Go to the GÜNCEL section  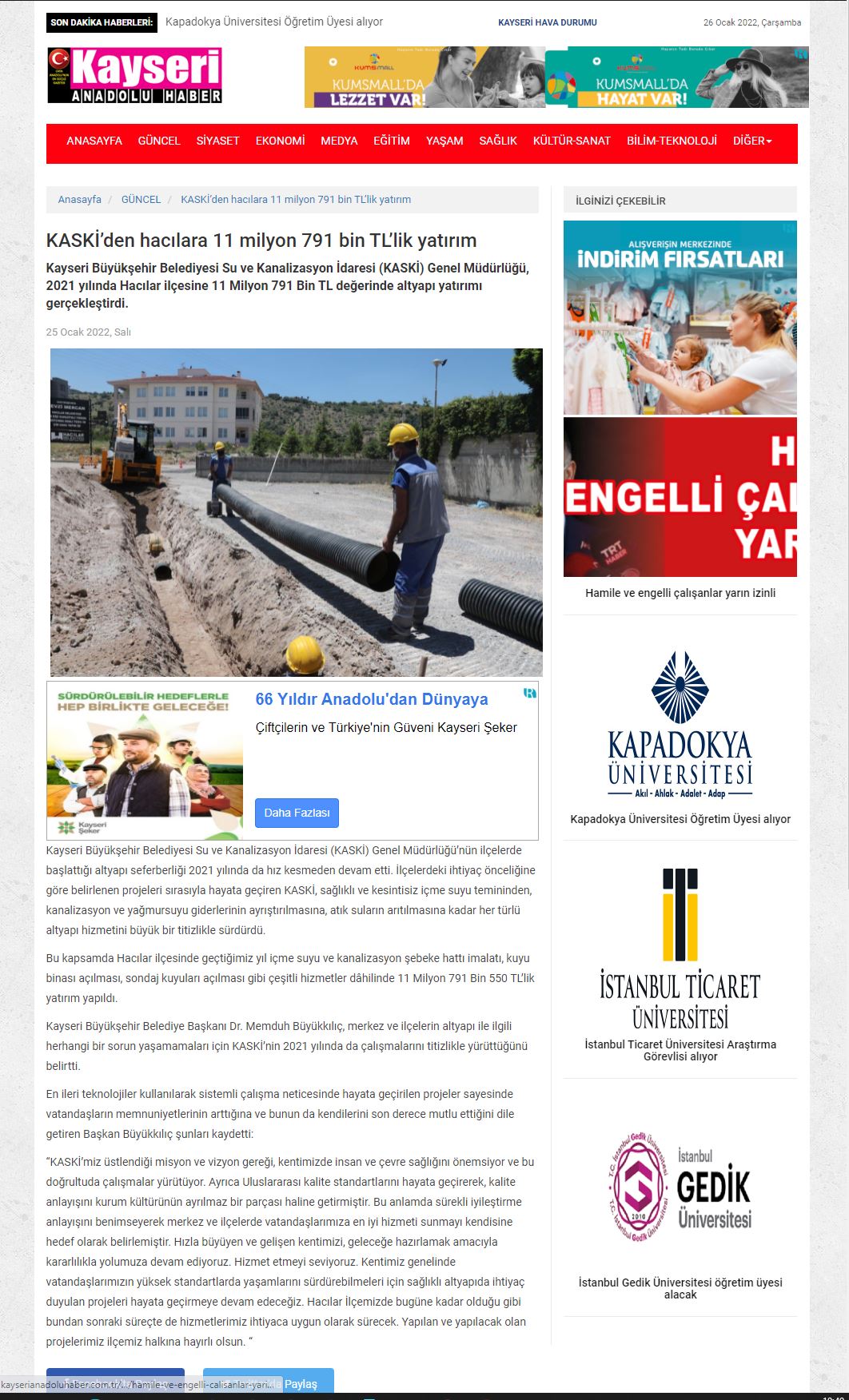click(159, 141)
